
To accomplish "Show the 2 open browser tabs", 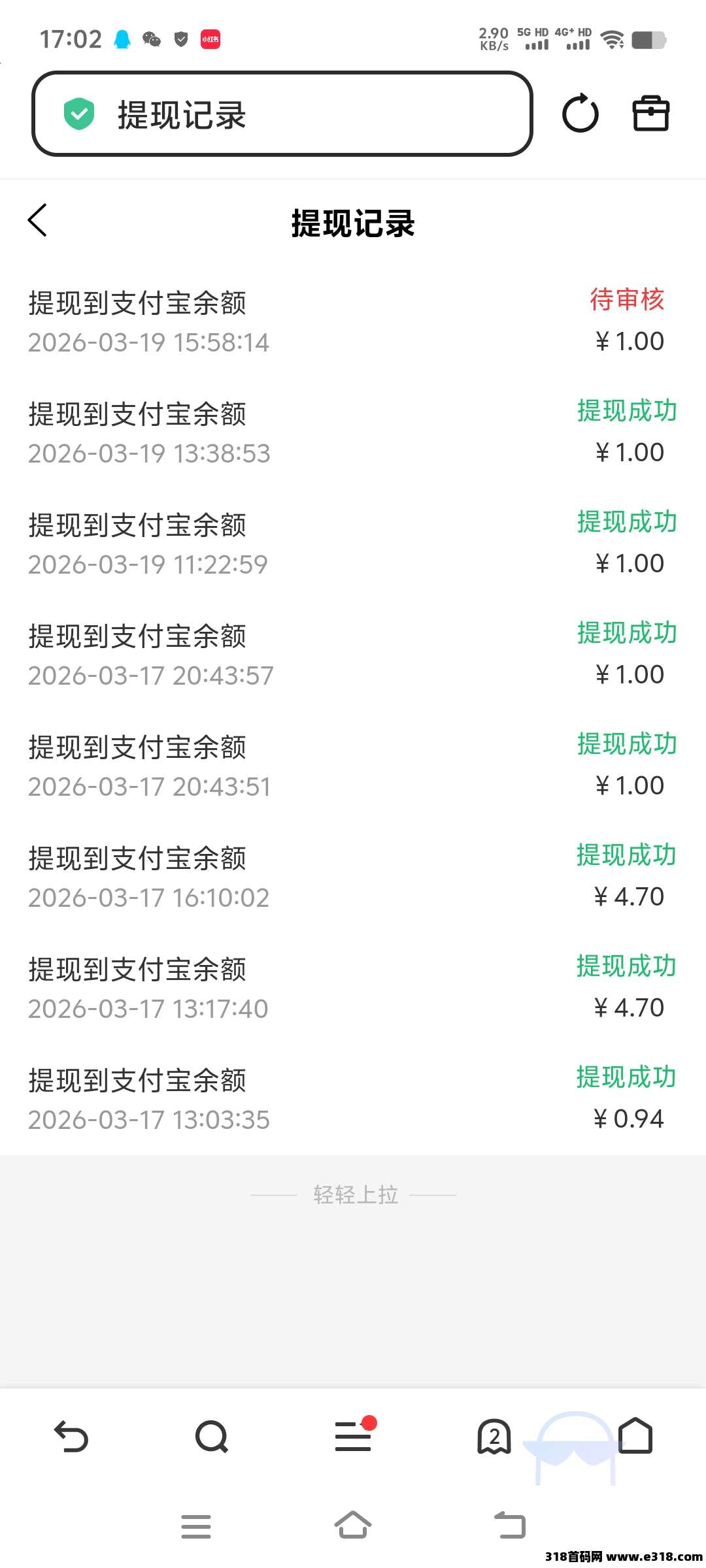I will (494, 1437).
